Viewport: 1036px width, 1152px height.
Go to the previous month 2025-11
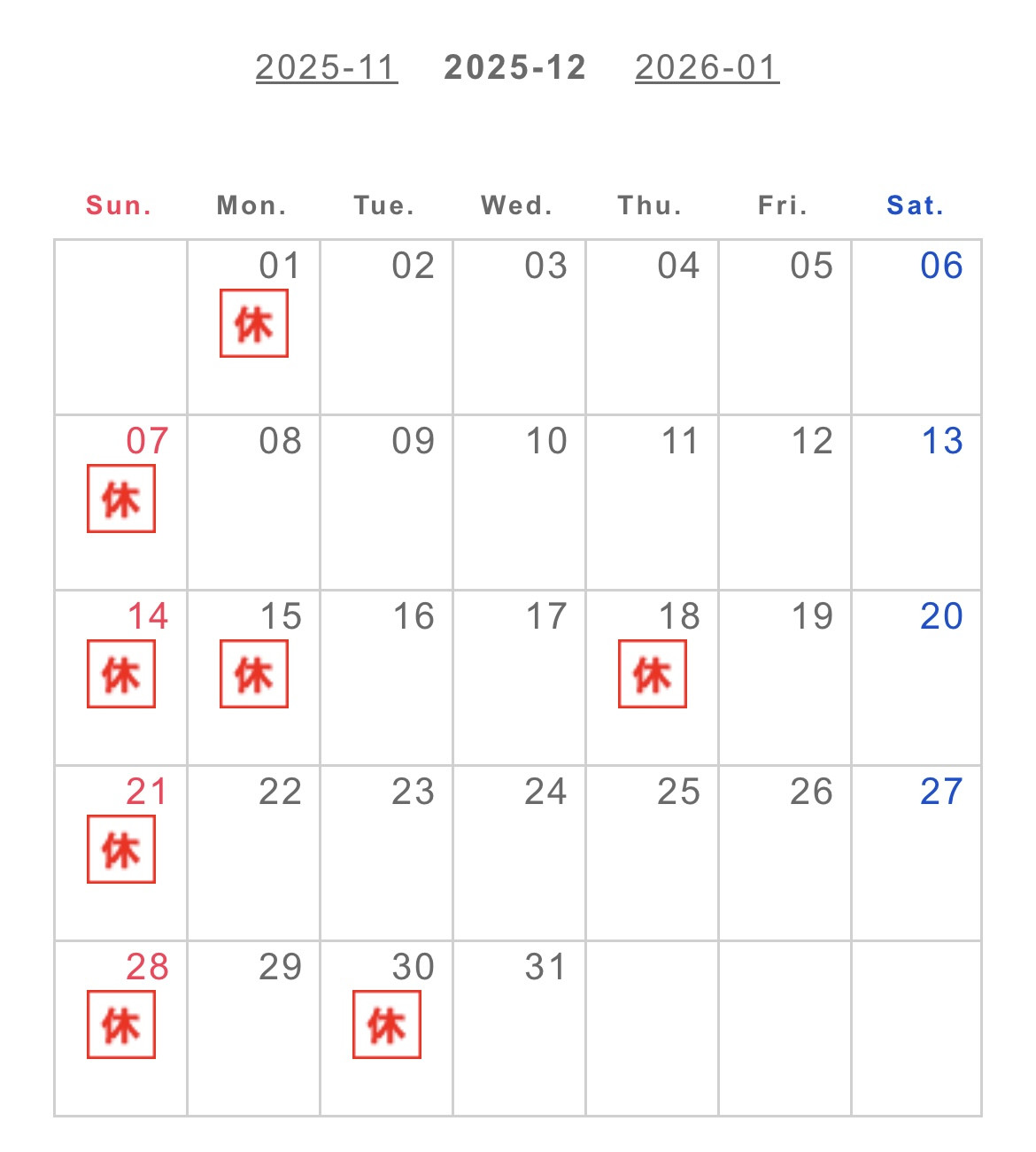326,67
